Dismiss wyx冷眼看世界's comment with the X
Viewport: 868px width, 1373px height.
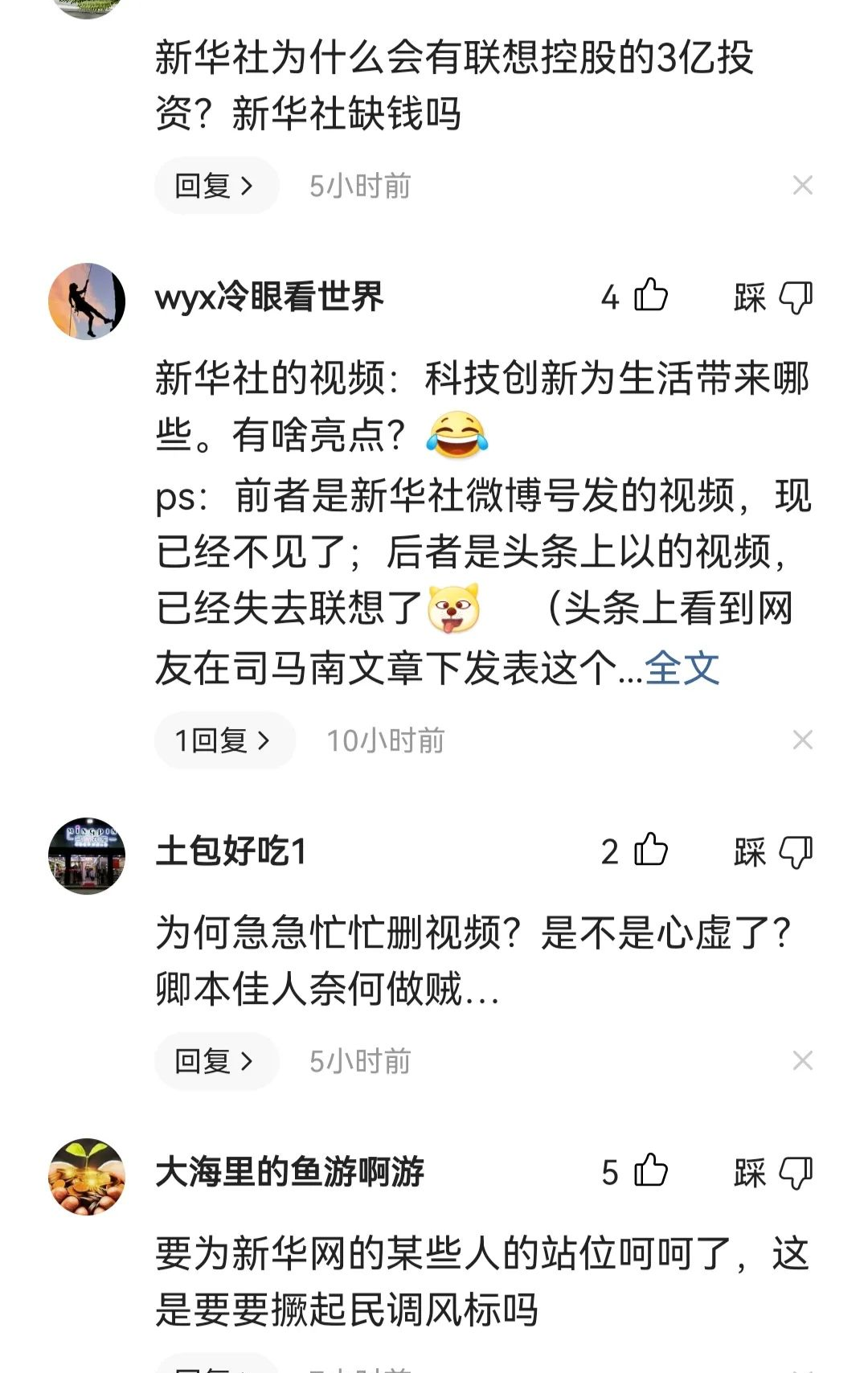click(802, 740)
